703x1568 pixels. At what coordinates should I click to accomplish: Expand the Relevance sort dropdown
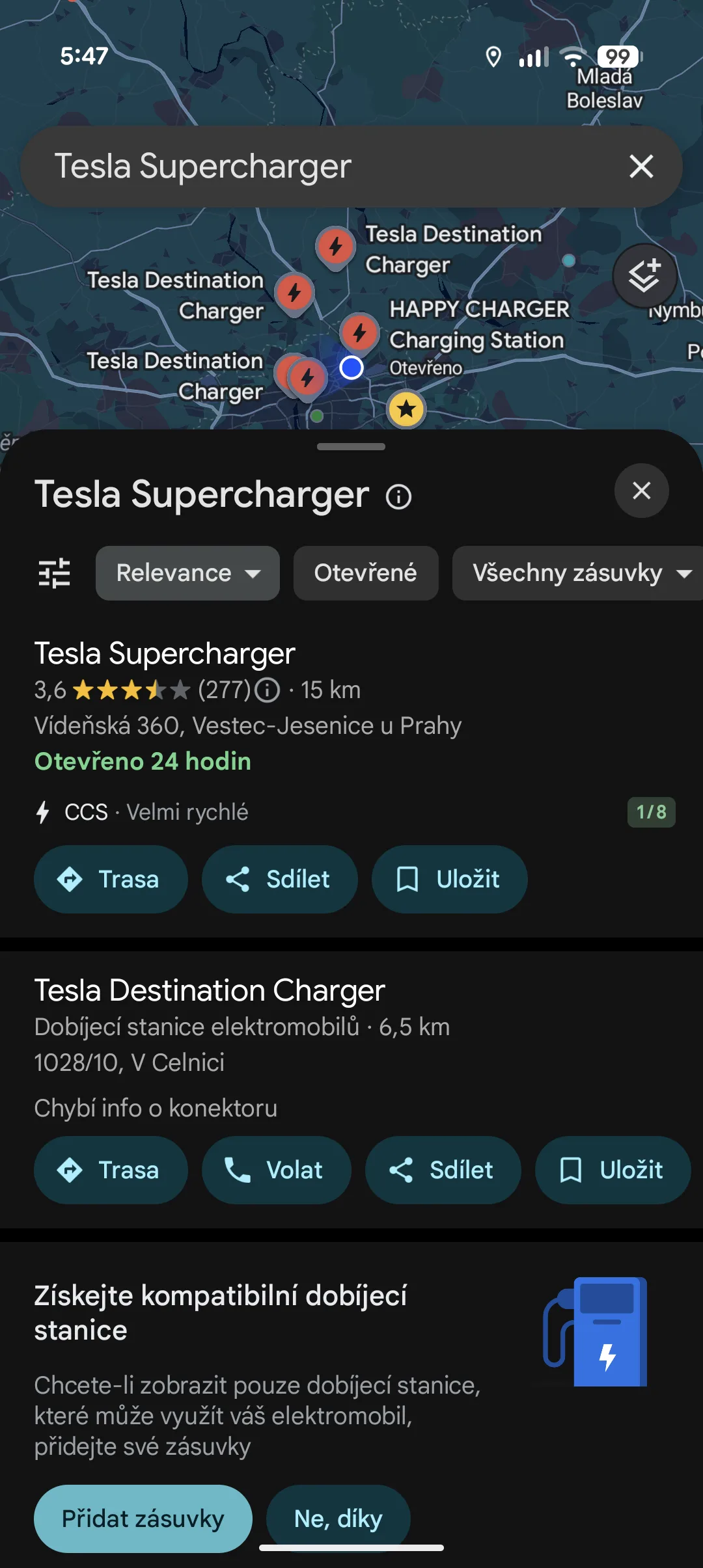coord(187,573)
